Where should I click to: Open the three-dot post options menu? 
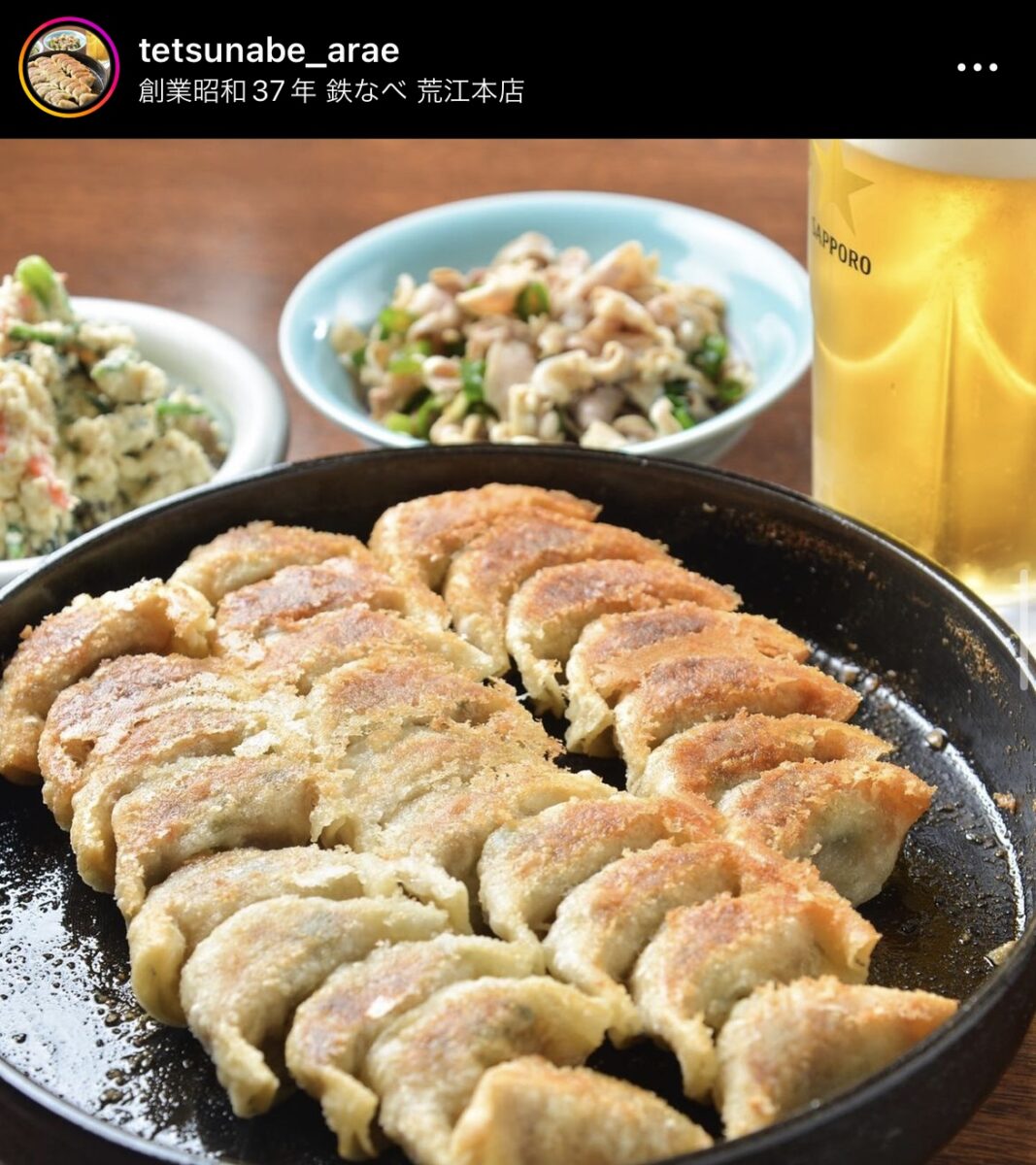coord(977,68)
